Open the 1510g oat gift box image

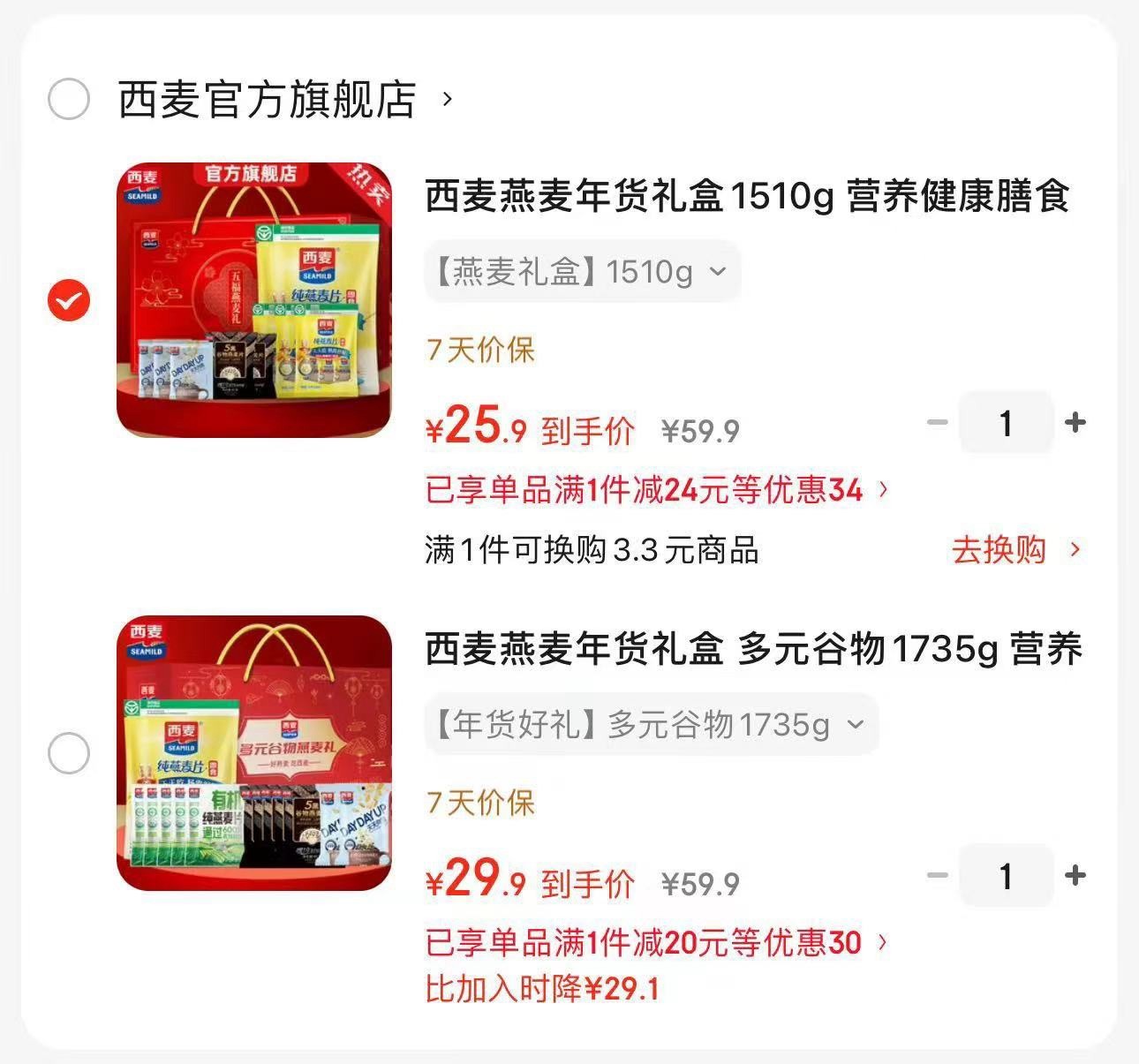[254, 299]
